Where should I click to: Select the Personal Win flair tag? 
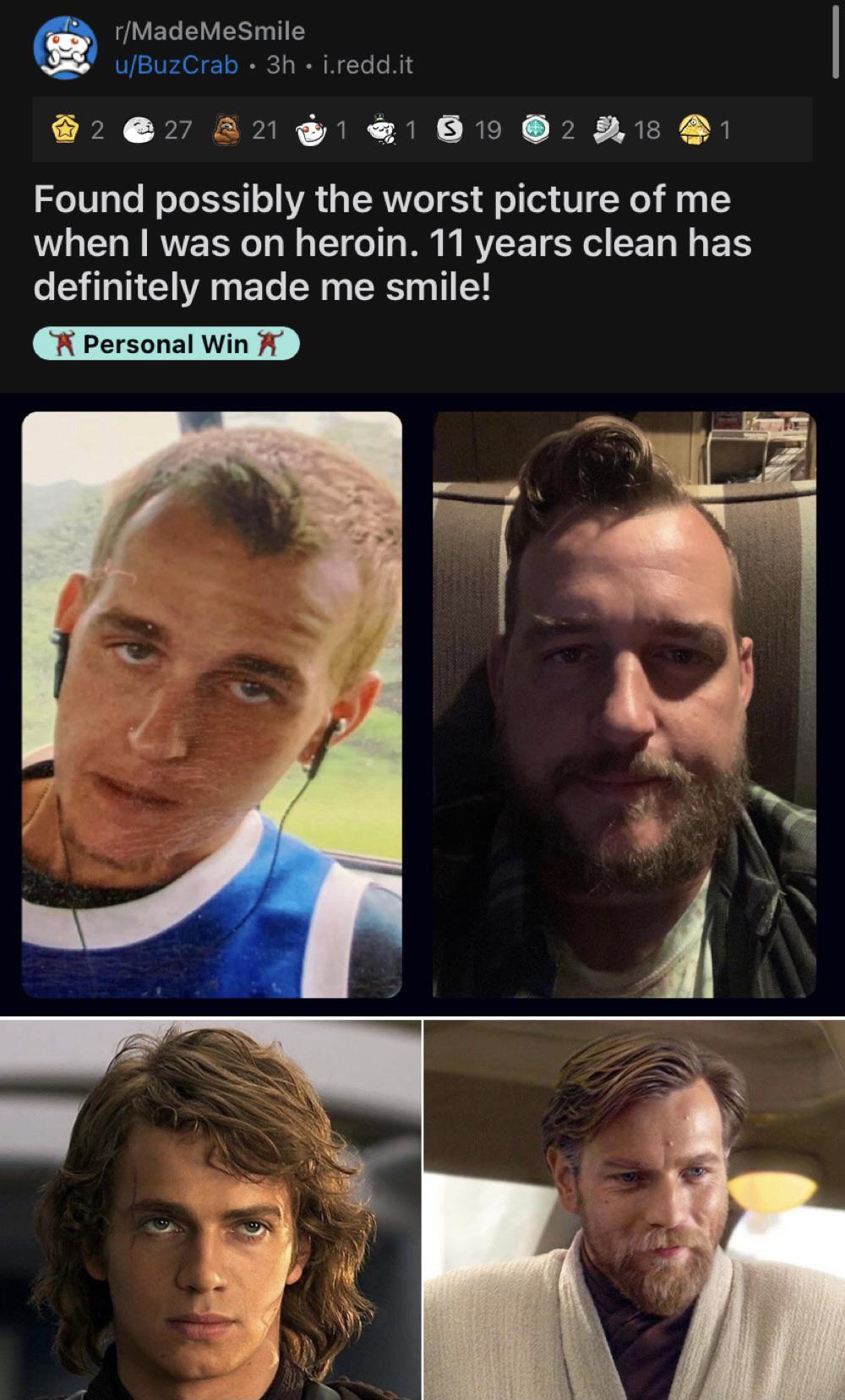point(166,343)
